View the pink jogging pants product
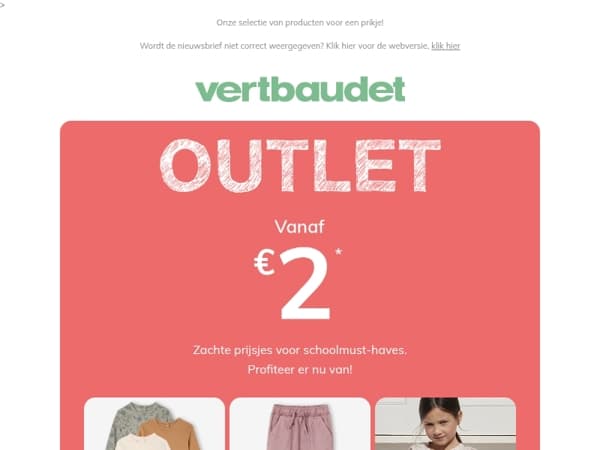 [300, 424]
